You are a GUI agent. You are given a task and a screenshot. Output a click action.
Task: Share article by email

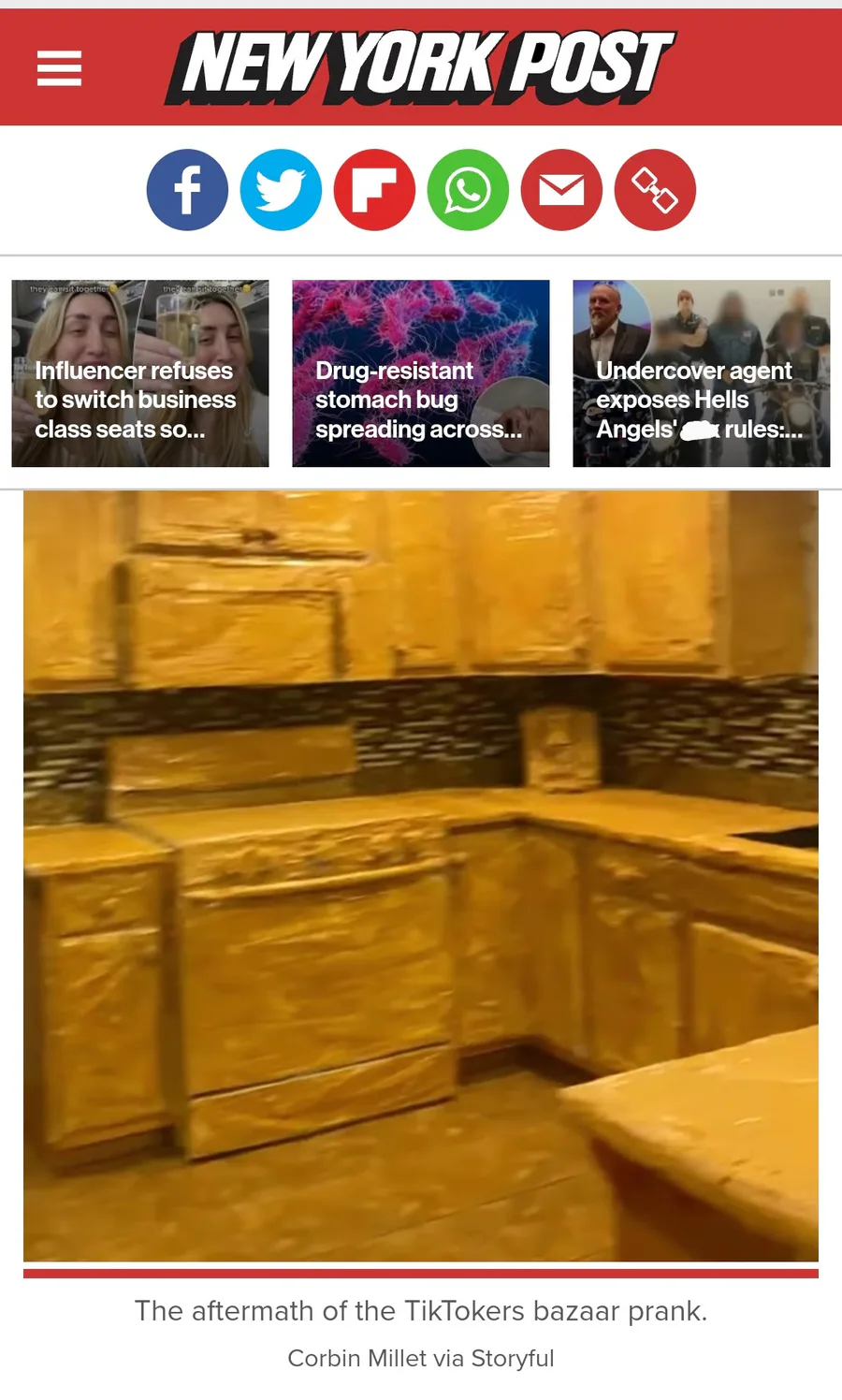(x=561, y=190)
